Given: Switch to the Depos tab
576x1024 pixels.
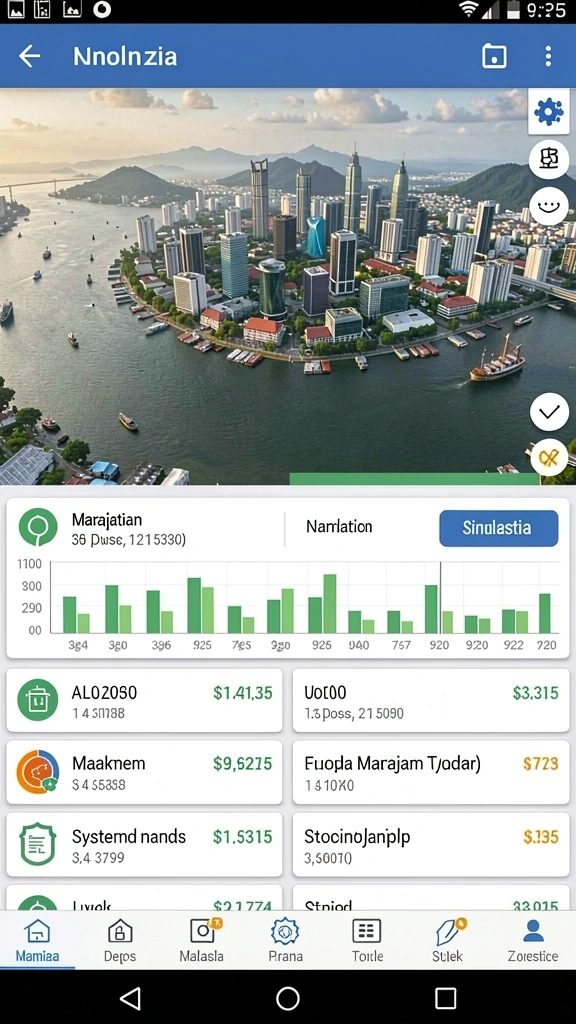Looking at the screenshot, I should 120,940.
